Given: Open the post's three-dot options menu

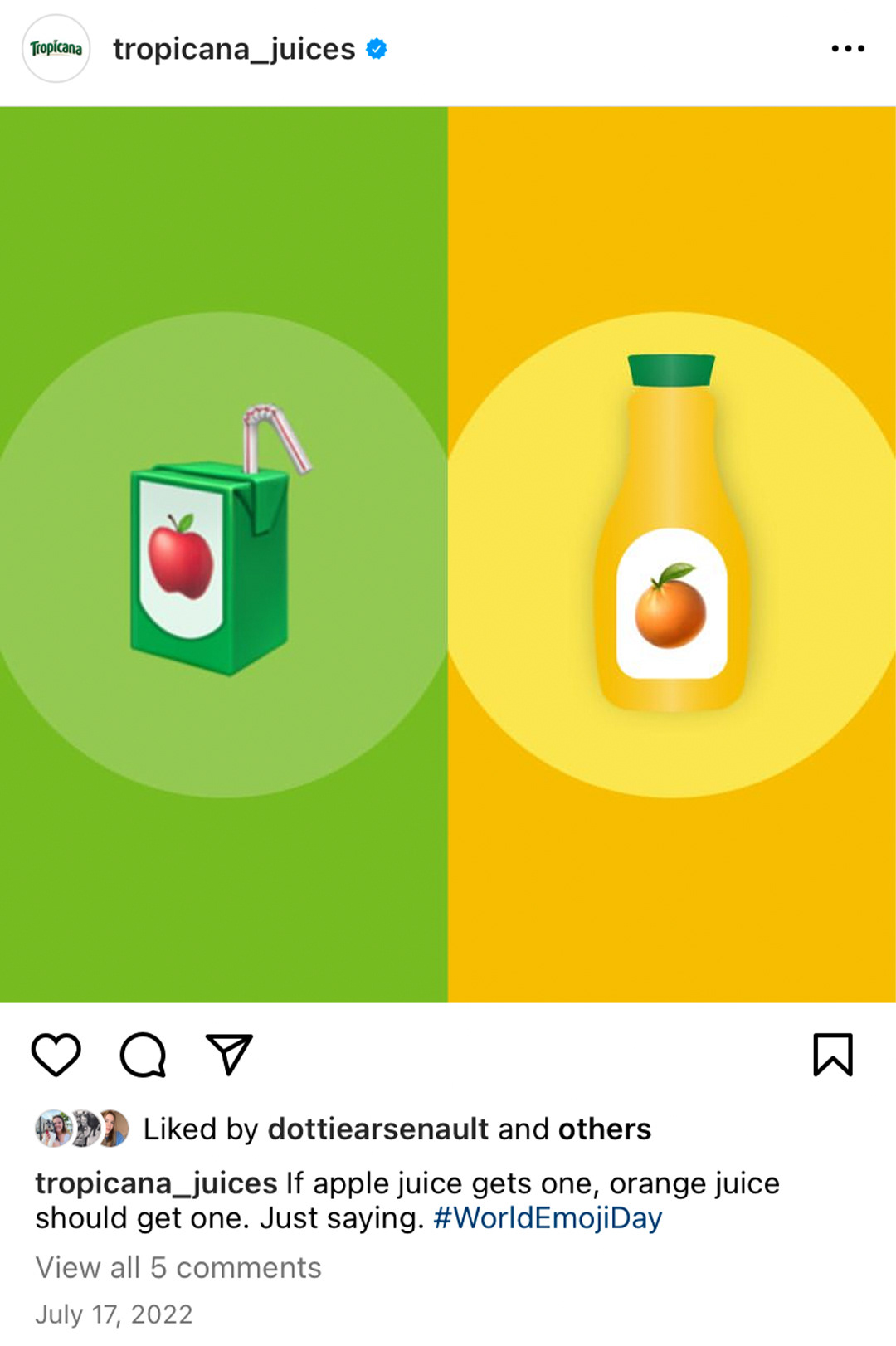Looking at the screenshot, I should pyautogui.click(x=847, y=49).
